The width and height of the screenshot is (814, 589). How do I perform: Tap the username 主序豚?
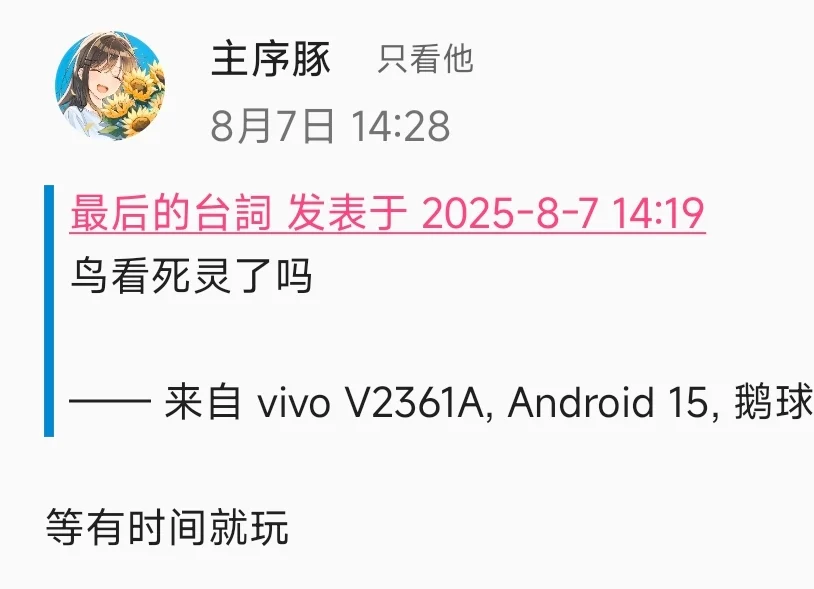pos(271,60)
